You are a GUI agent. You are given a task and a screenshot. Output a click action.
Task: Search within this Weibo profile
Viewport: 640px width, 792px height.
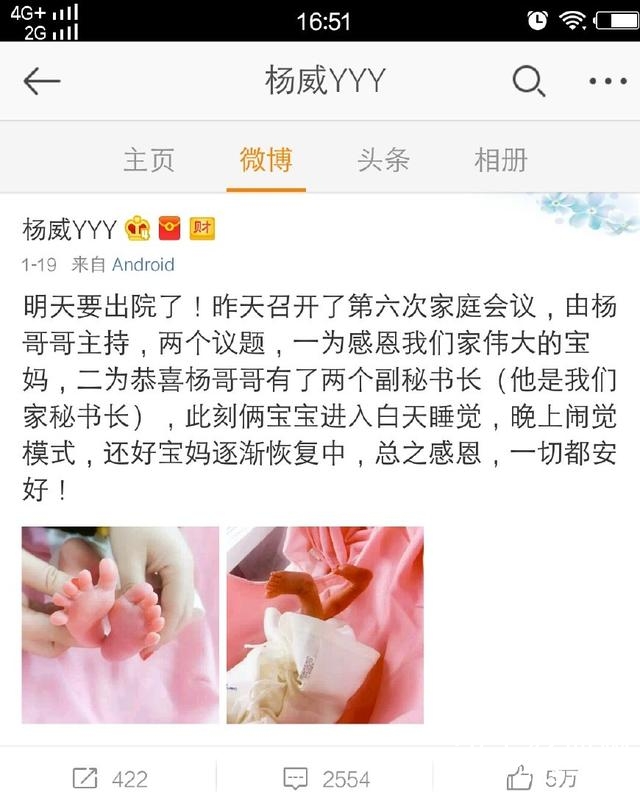[528, 82]
